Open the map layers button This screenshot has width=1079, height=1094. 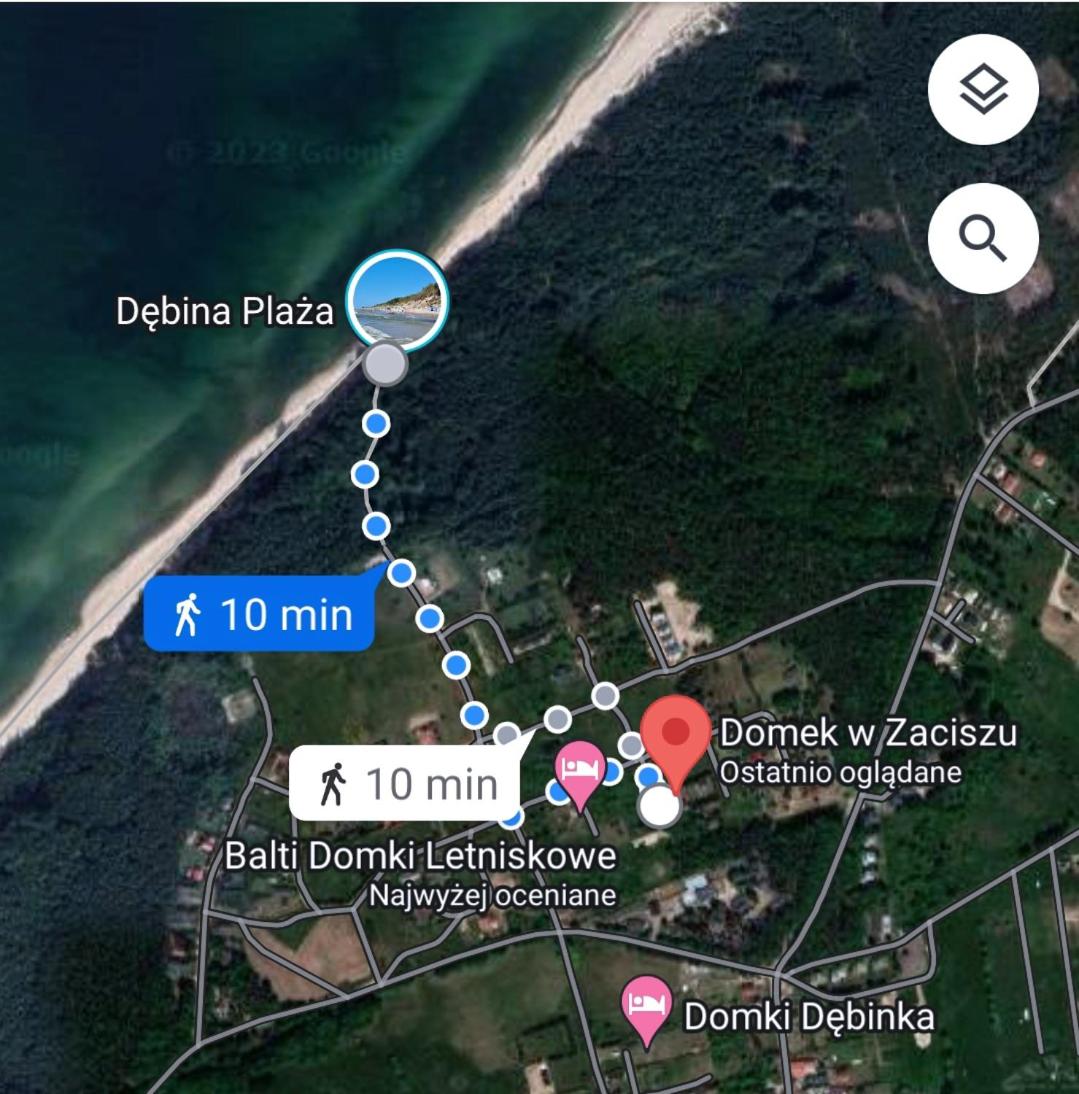[983, 89]
